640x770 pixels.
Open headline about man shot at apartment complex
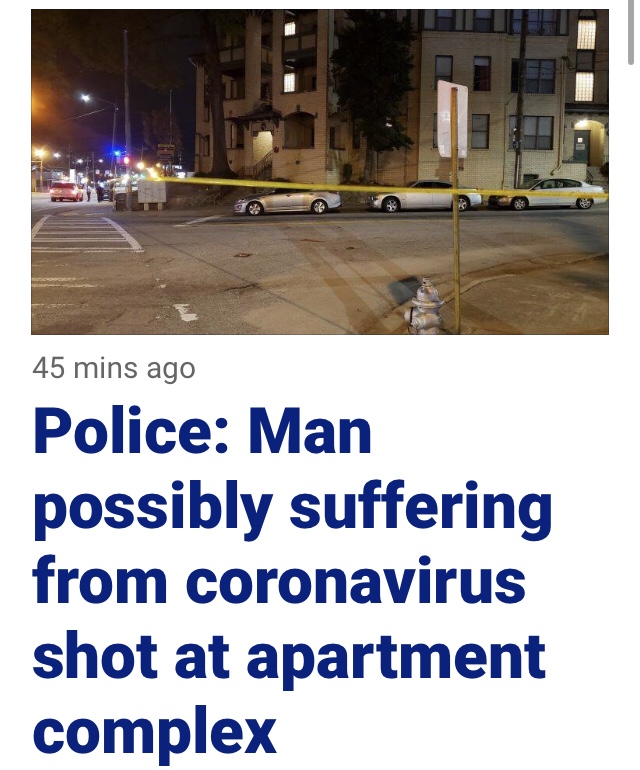pyautogui.click(x=291, y=581)
